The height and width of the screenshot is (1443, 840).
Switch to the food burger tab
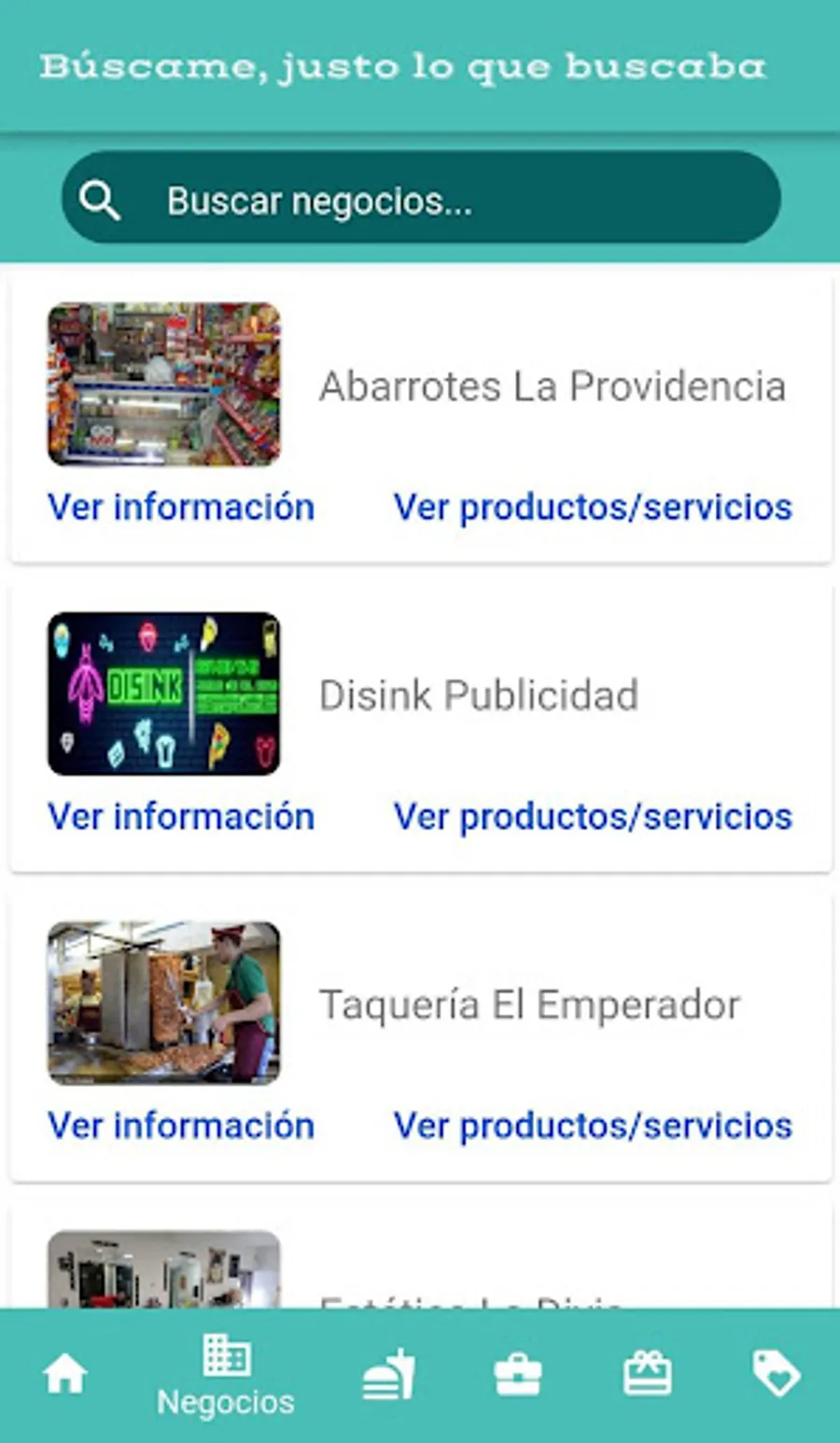[388, 1375]
